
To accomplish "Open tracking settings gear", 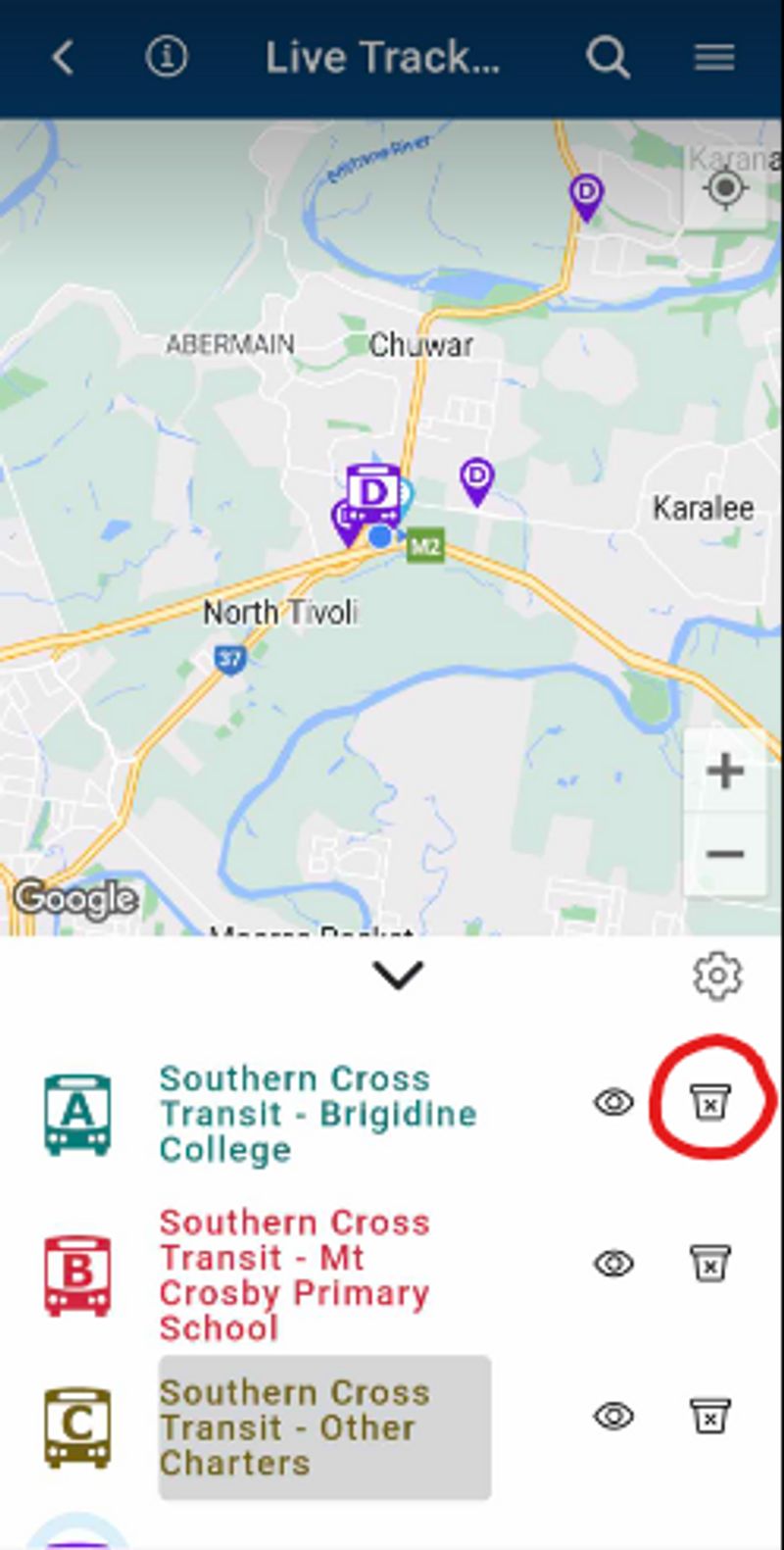I will tap(717, 975).
